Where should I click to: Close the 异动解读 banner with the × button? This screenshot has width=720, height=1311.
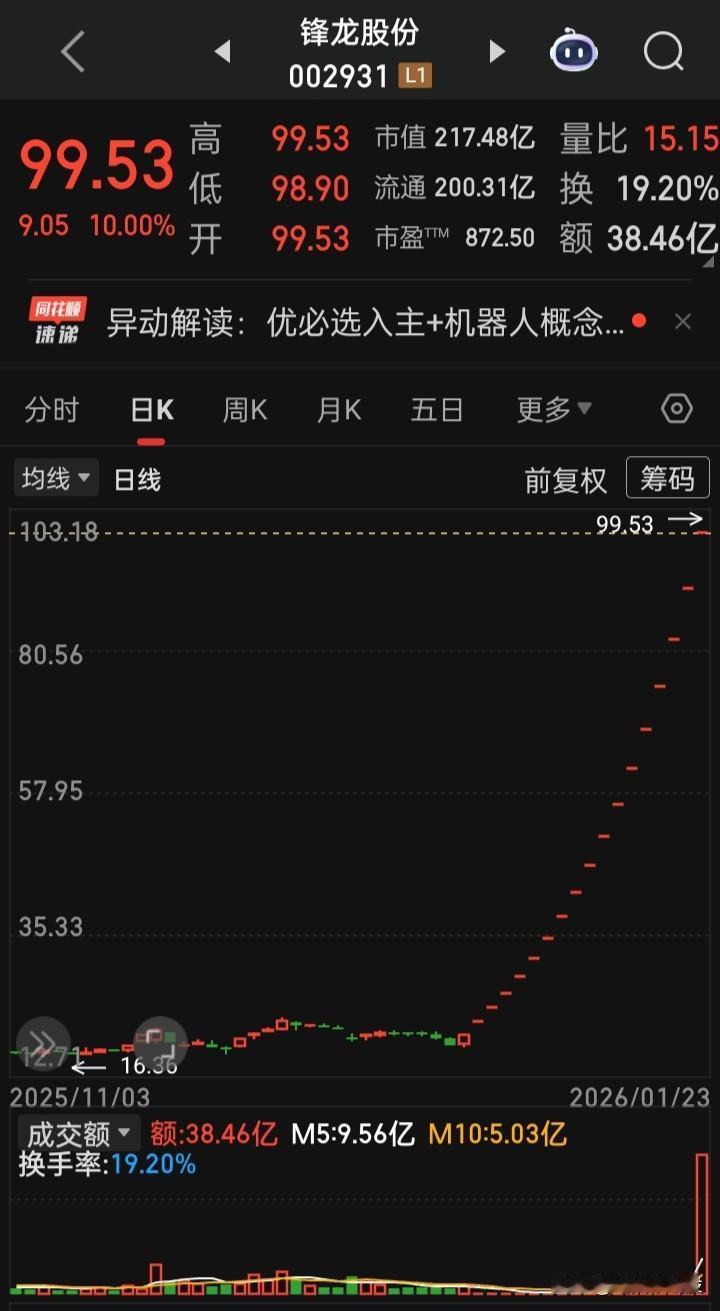(682, 320)
